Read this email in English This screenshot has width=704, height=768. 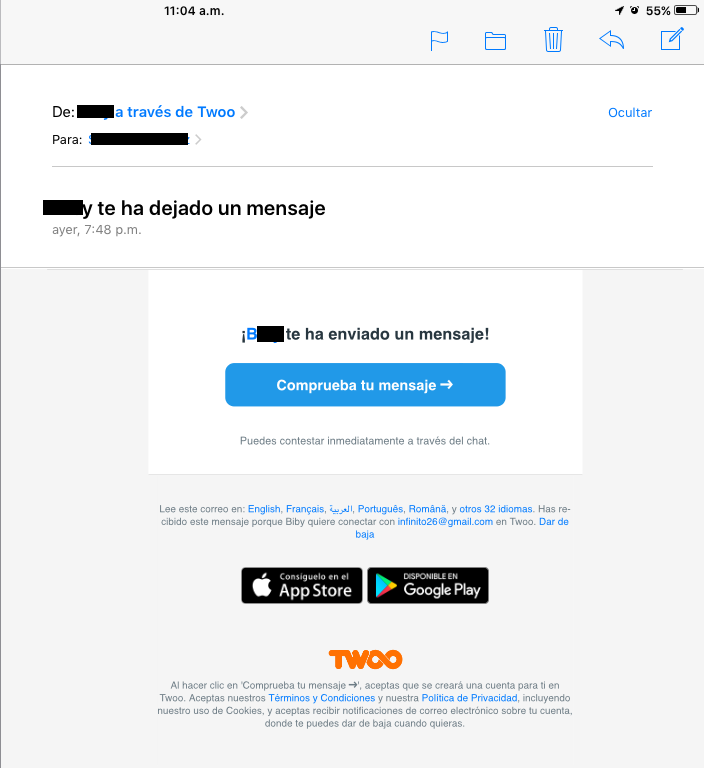click(264, 509)
